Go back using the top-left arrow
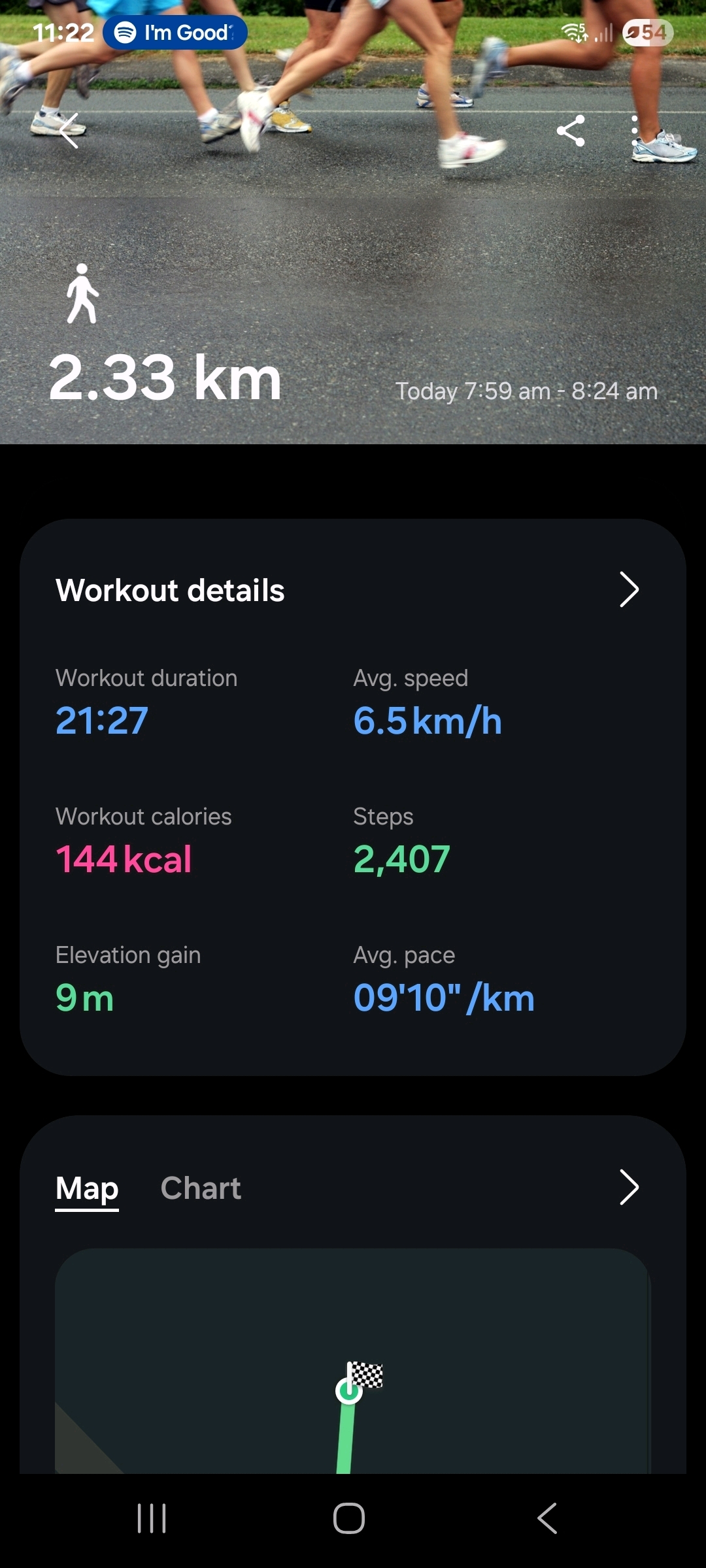 69,131
